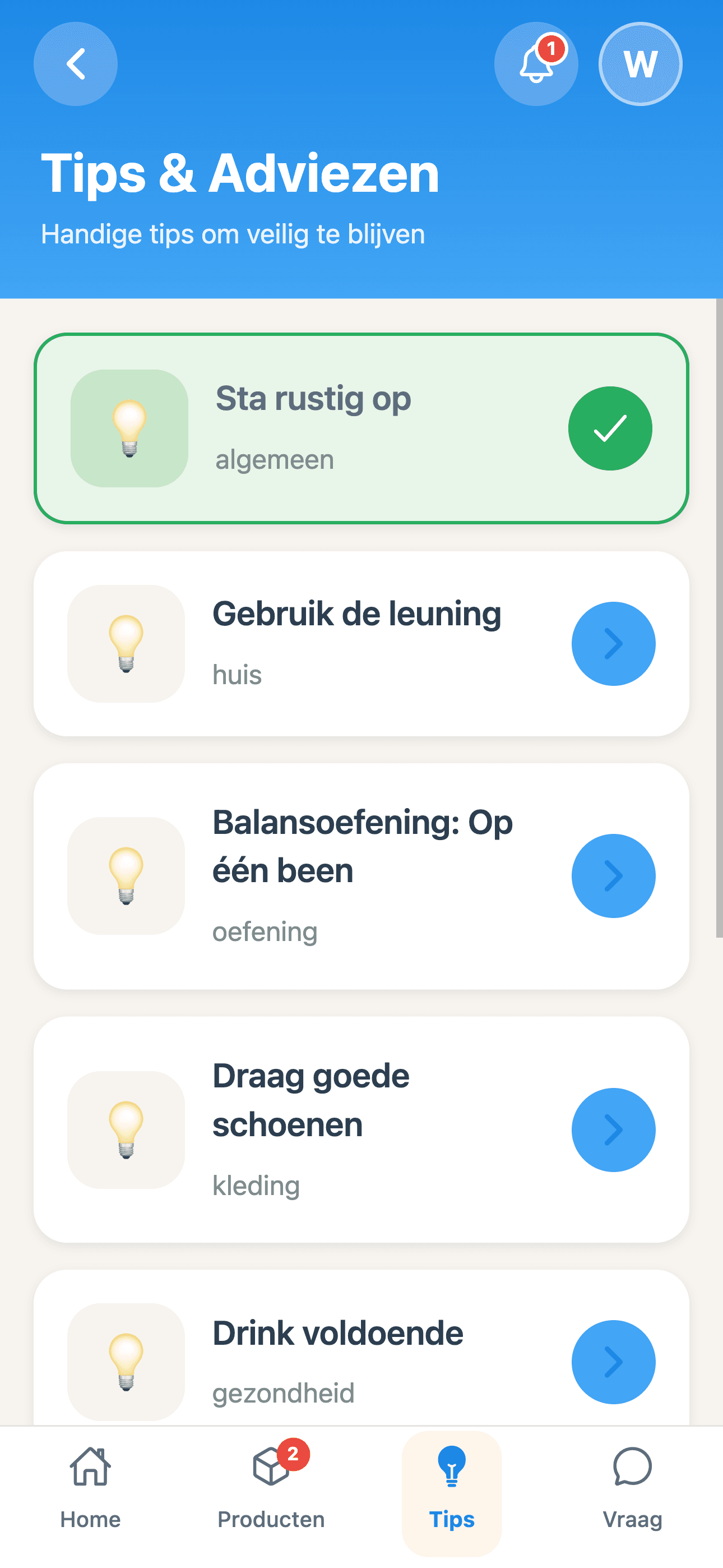The image size is (723, 1568).
Task: Open the profile avatar with letter W
Action: pos(639,64)
